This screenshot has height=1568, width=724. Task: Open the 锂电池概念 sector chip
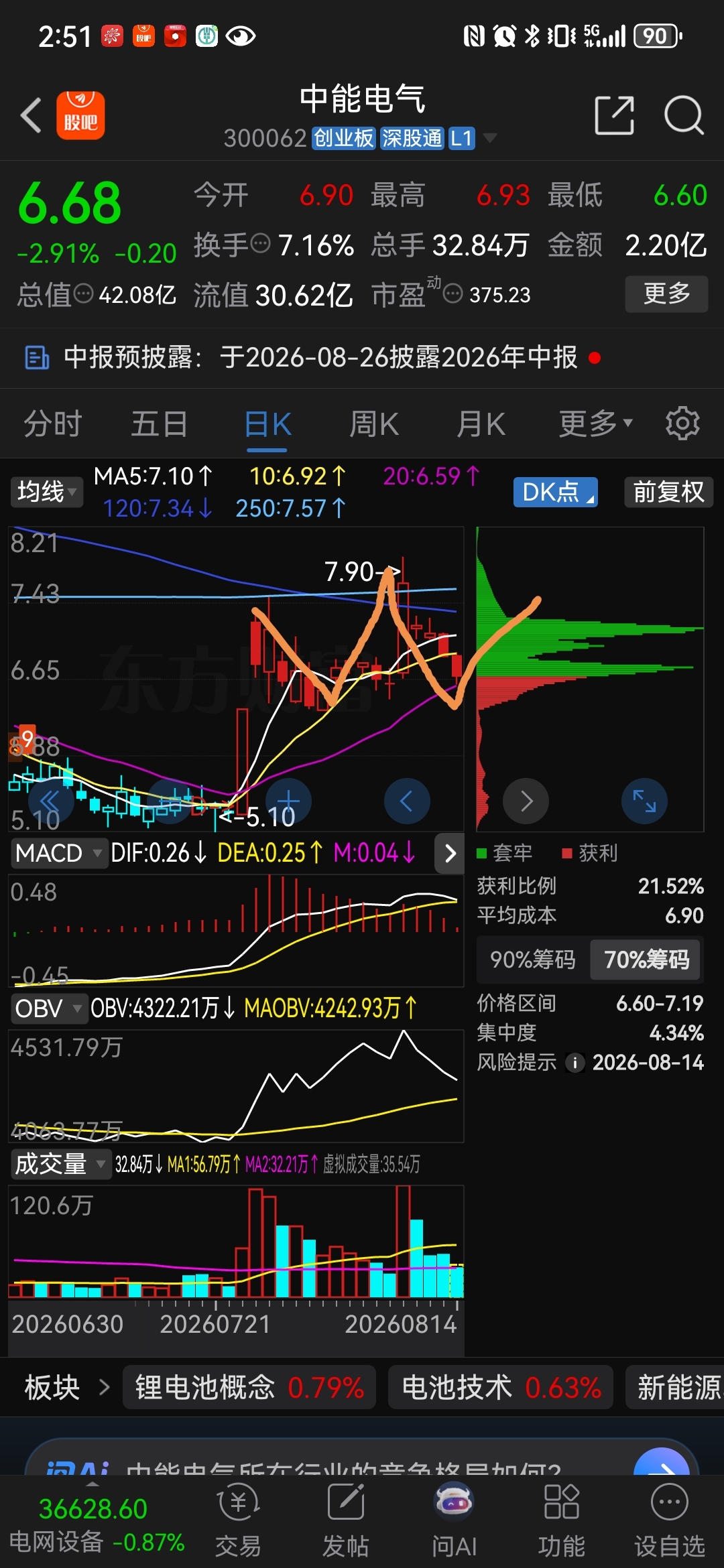click(249, 1387)
